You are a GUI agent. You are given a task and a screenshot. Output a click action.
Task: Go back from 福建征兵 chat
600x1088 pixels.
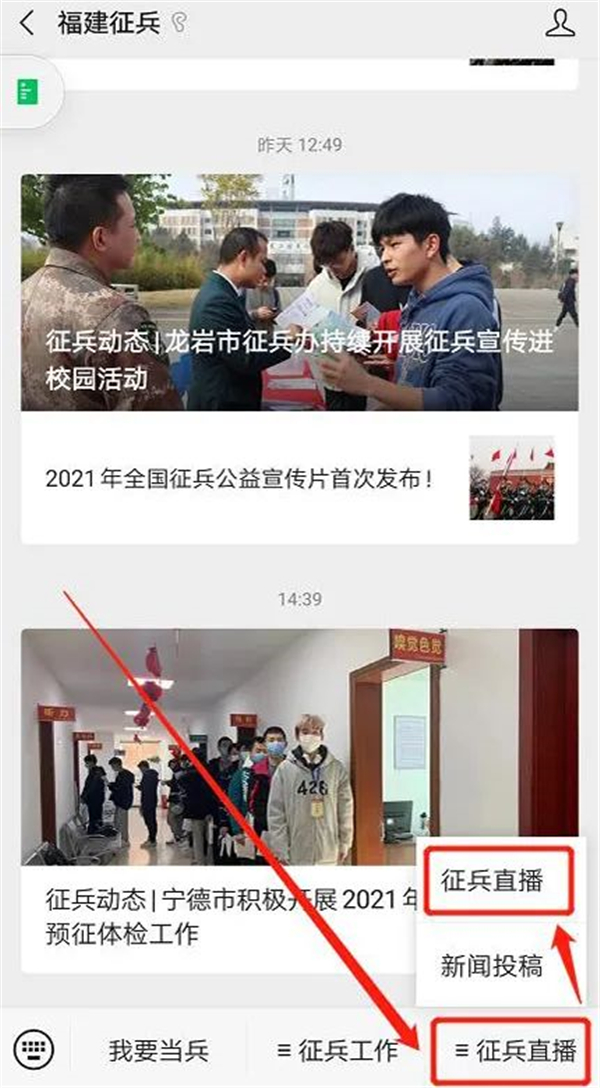(27, 24)
